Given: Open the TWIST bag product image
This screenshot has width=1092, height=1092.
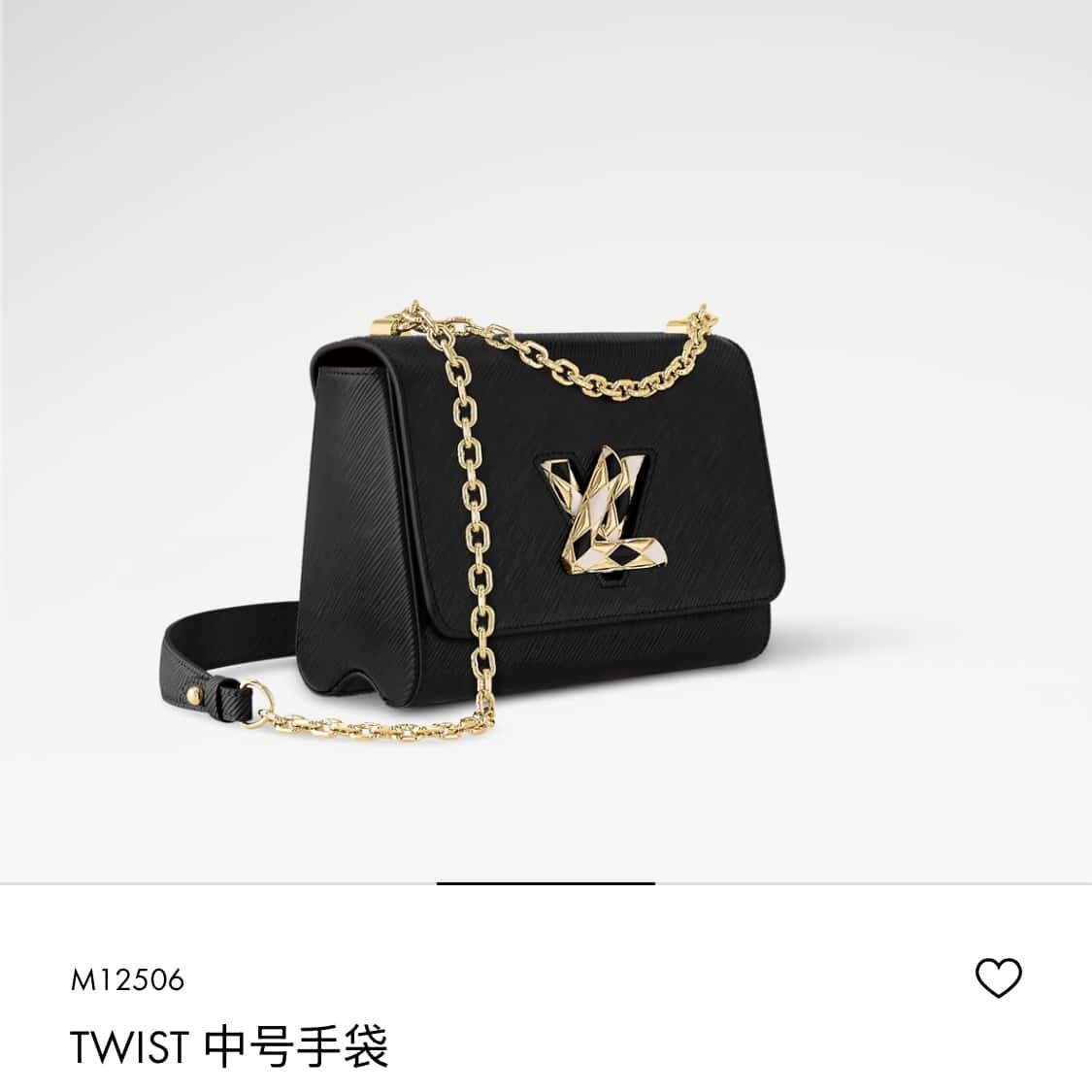Looking at the screenshot, I should [544, 505].
